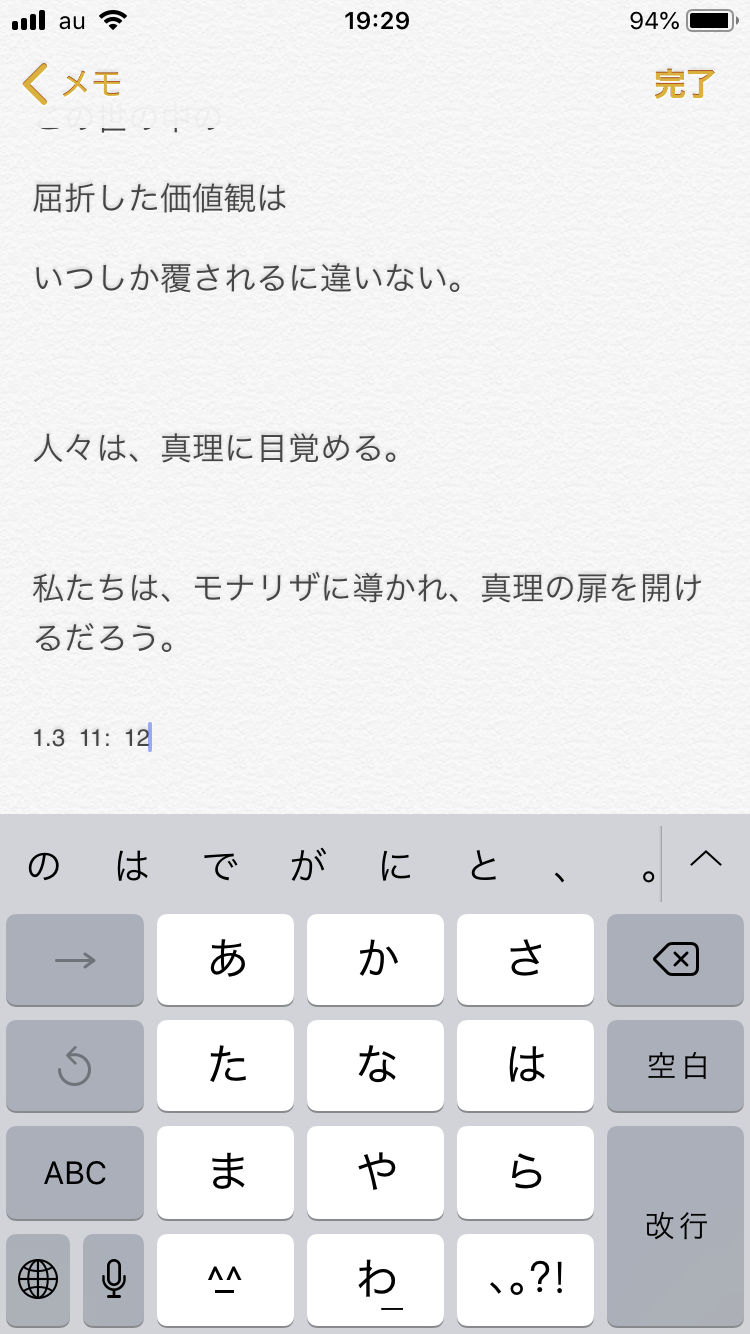Delete a character with the backspace key
The height and width of the screenshot is (1334, 750).
[675, 960]
